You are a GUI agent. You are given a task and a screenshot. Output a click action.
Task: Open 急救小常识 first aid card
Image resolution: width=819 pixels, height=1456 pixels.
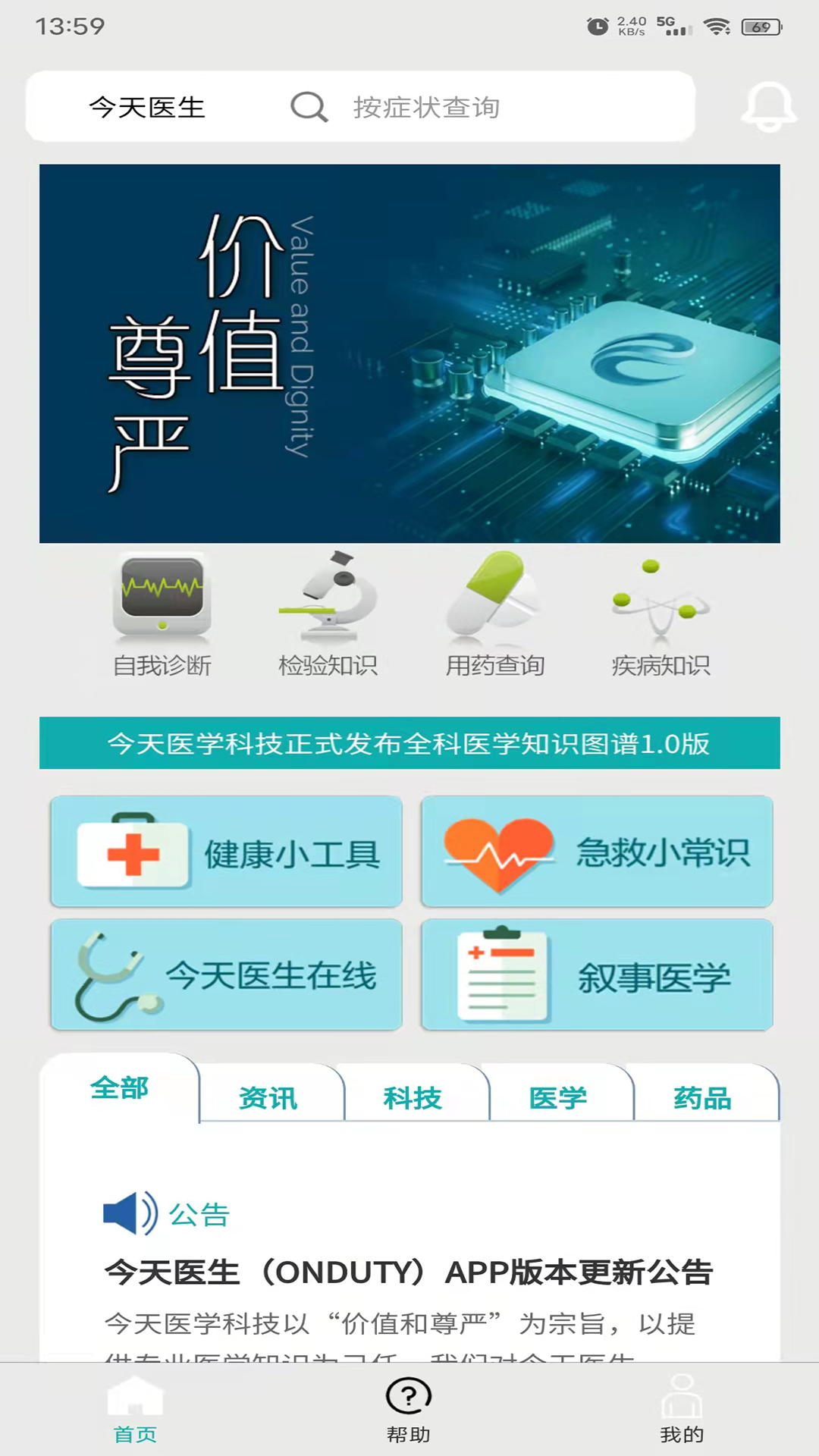click(597, 852)
